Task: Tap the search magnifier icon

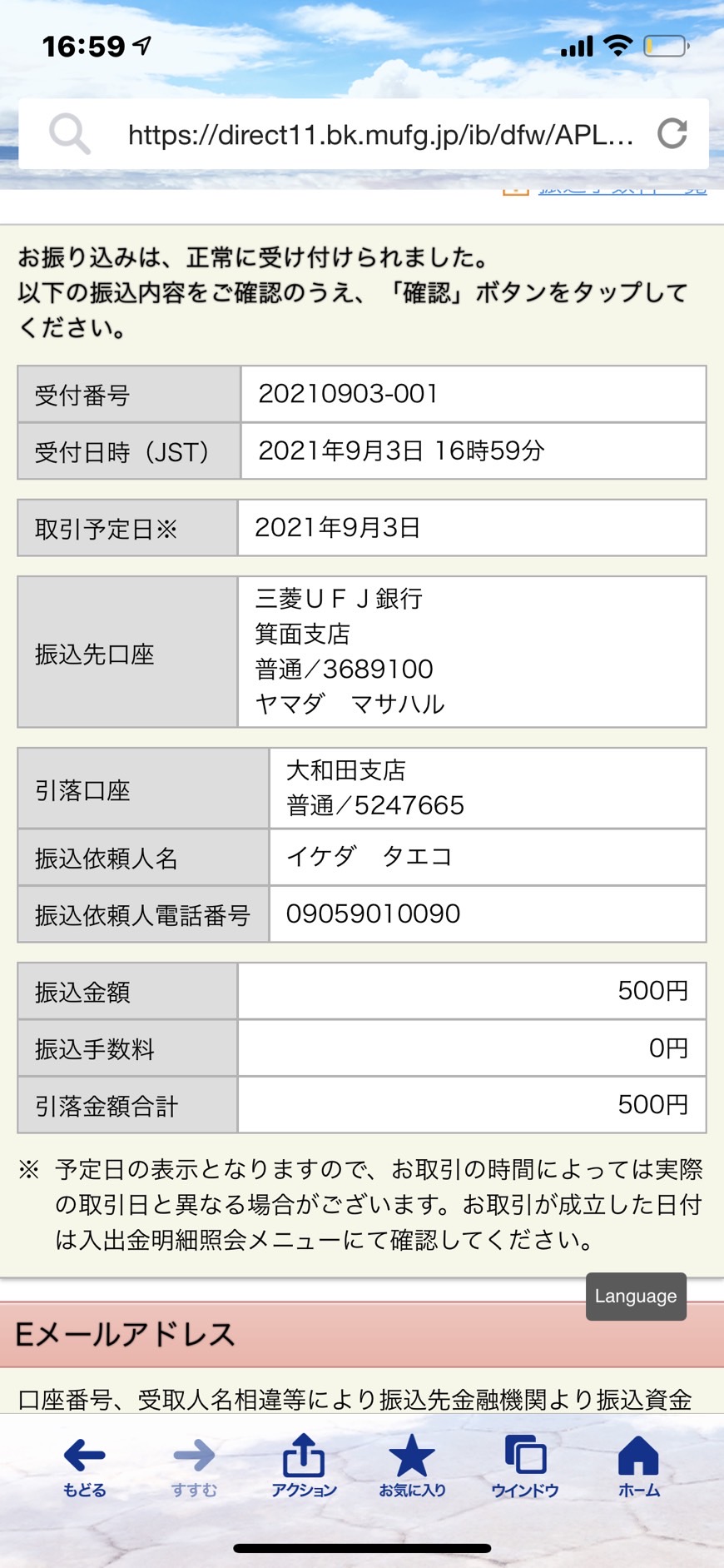Action: pos(69,133)
